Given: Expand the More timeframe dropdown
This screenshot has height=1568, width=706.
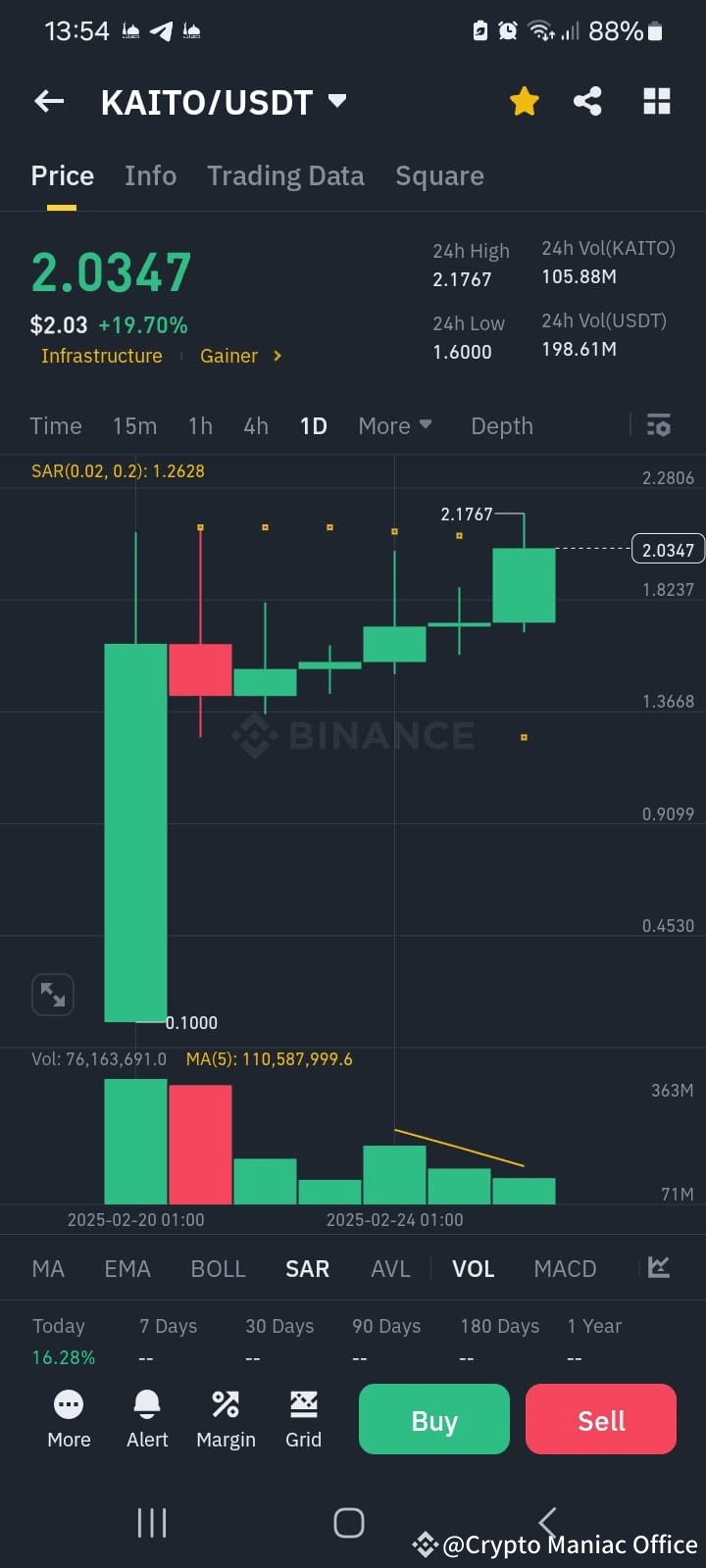Looking at the screenshot, I should click(394, 425).
